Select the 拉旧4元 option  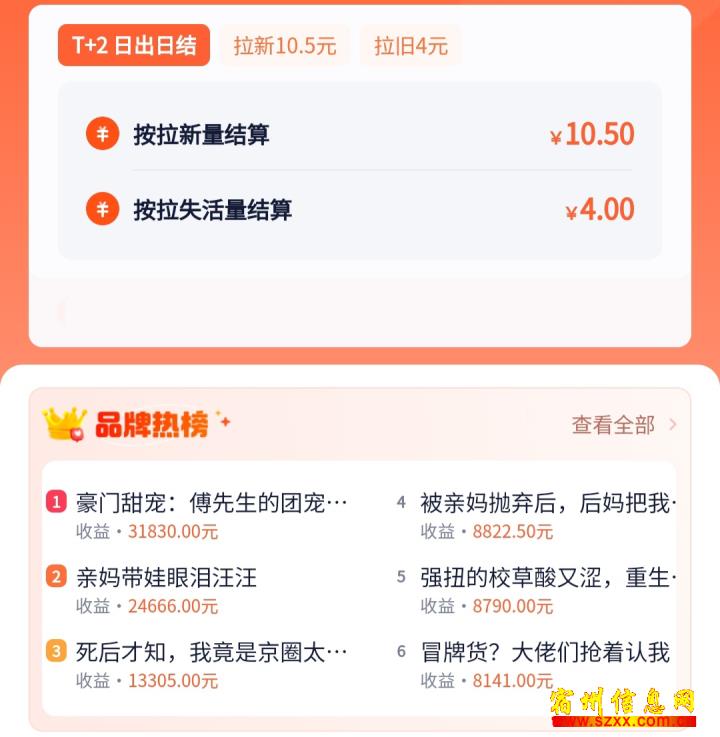(x=411, y=45)
